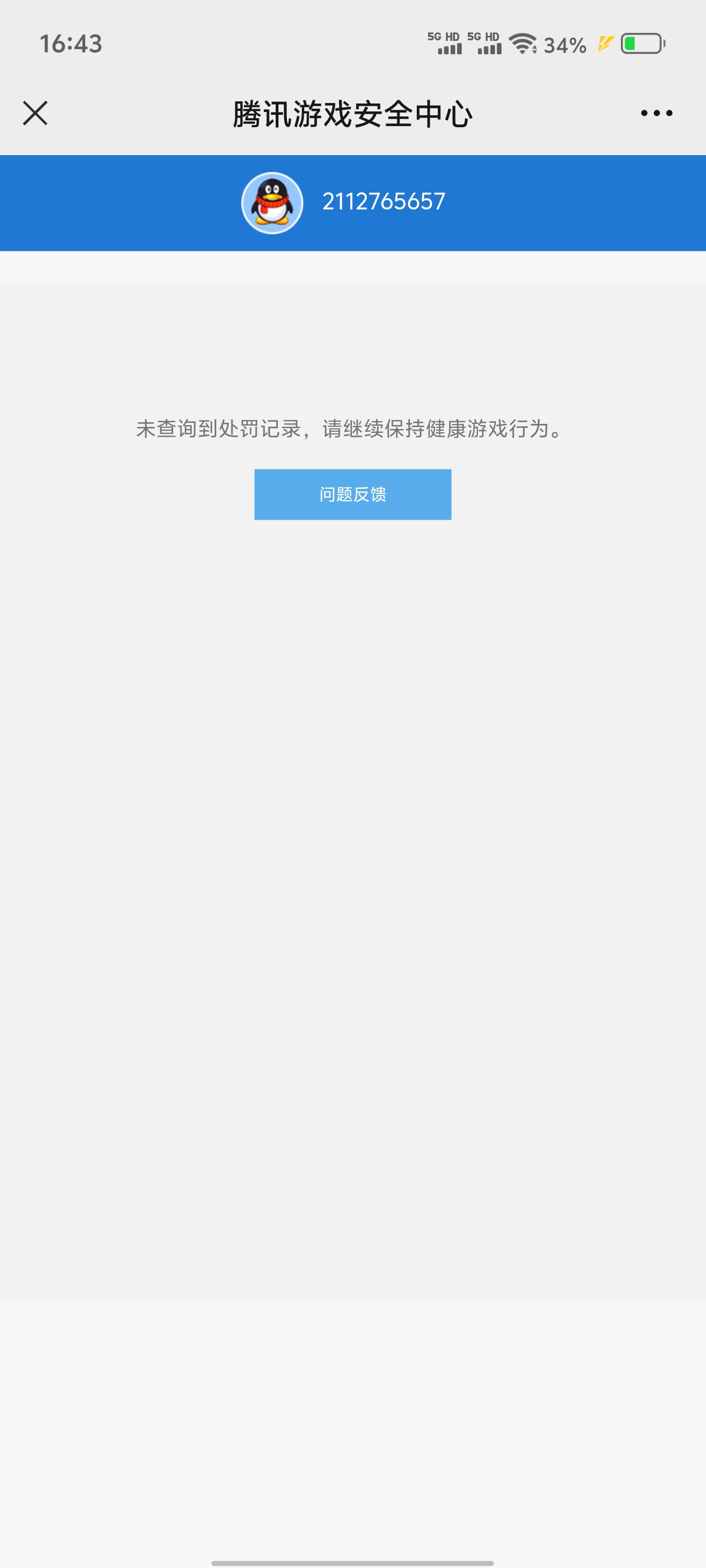Tap the 问题反馈 button
Viewport: 706px width, 1568px height.
[352, 494]
